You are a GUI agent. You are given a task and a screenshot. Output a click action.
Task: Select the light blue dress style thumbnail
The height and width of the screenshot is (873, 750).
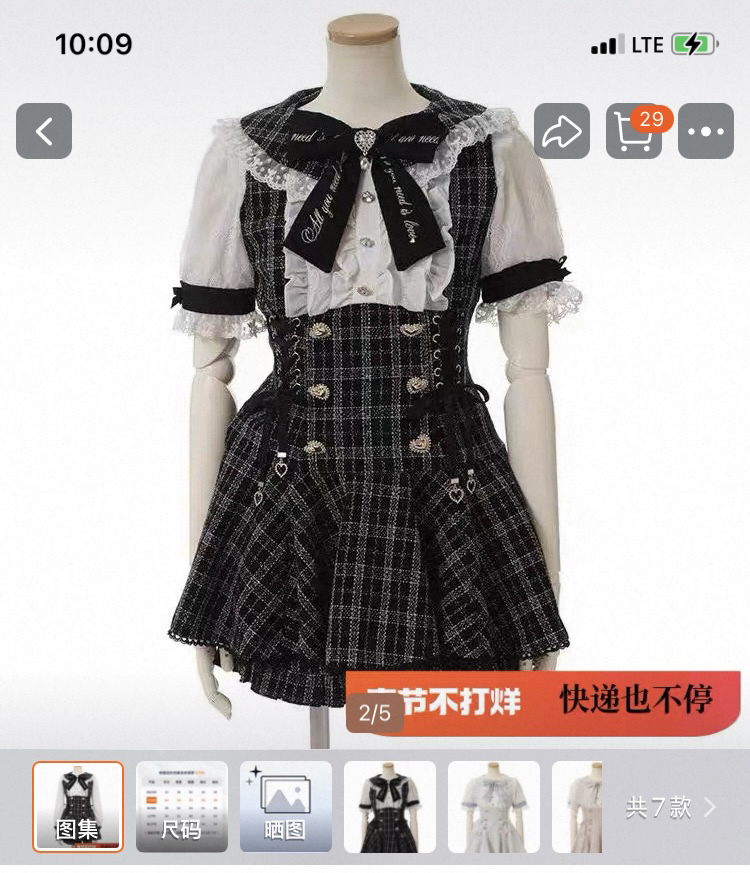[494, 806]
